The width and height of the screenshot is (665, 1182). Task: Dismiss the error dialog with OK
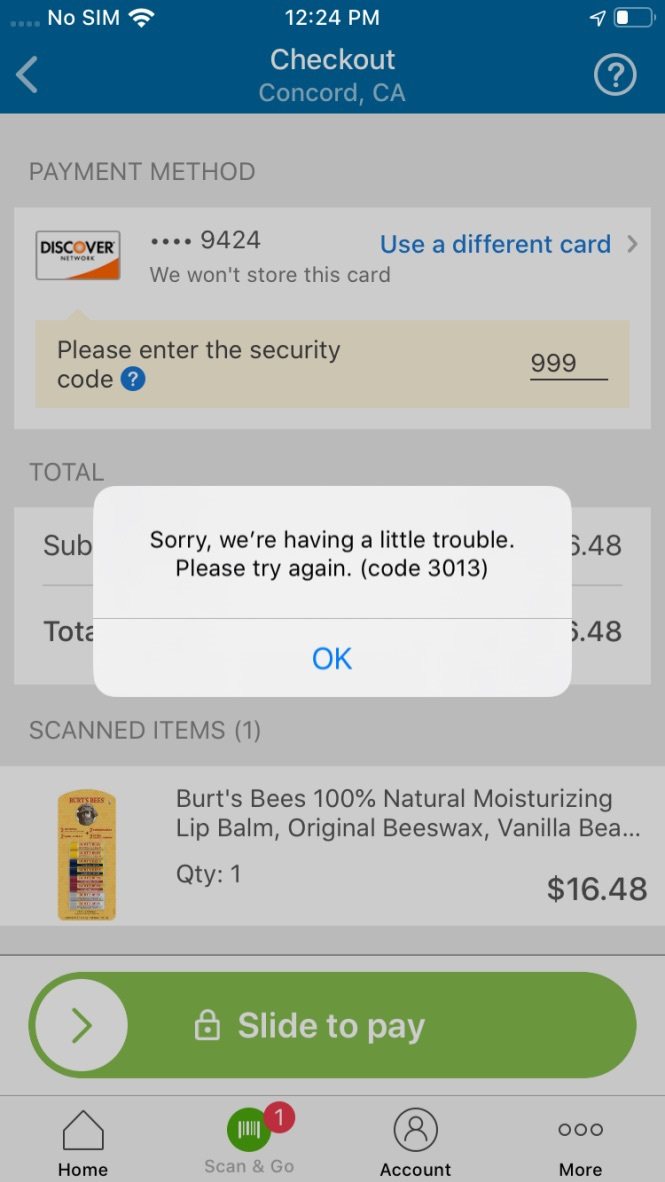332,658
